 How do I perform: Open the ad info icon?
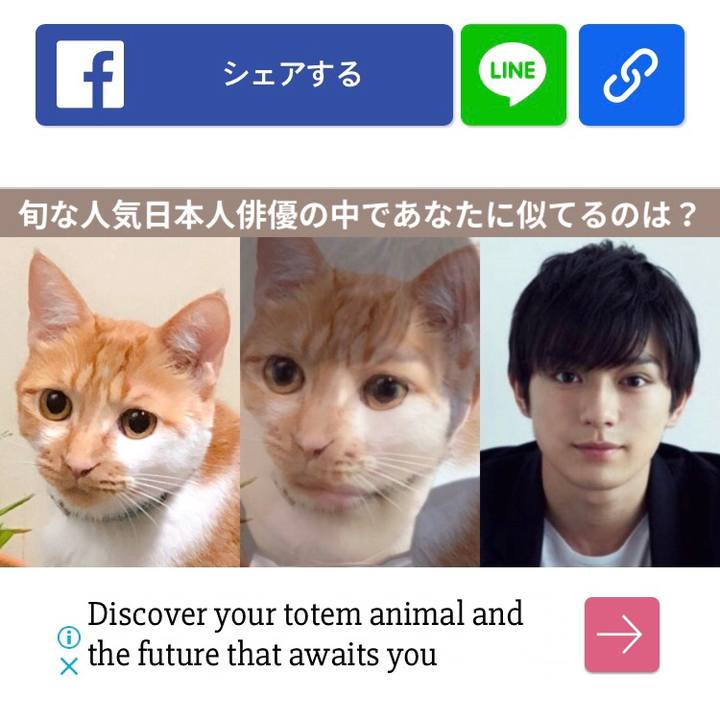point(68,637)
